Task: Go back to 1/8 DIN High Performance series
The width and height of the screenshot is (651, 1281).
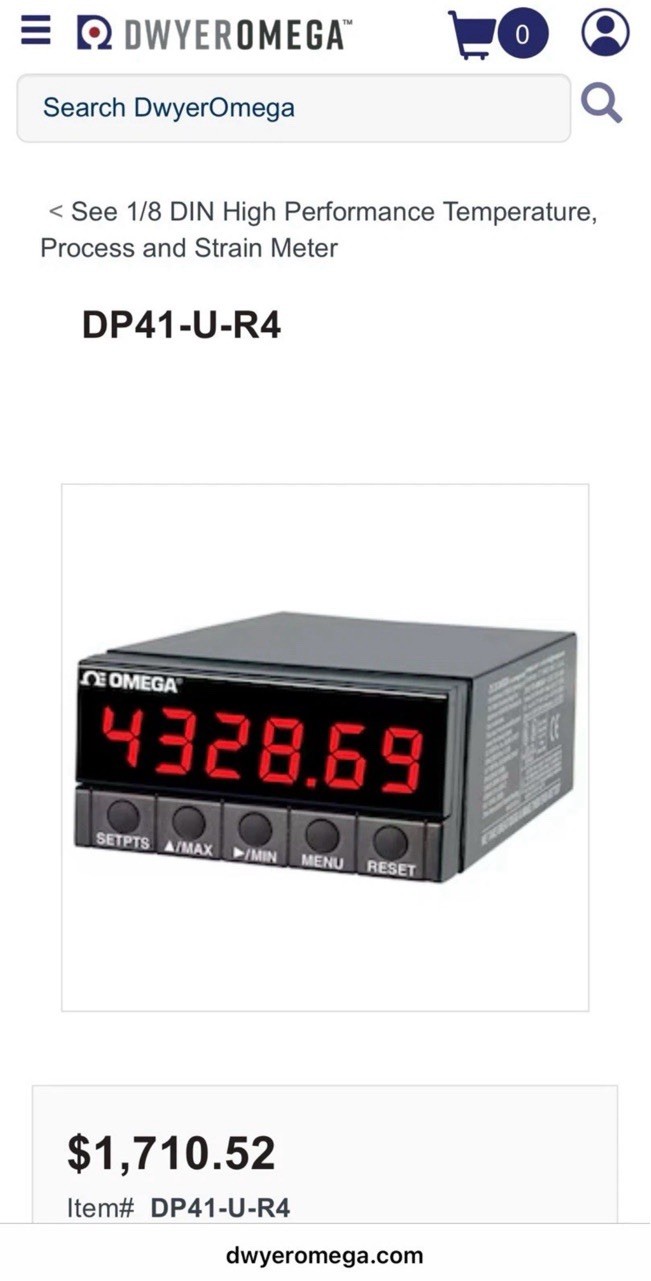Action: (318, 230)
